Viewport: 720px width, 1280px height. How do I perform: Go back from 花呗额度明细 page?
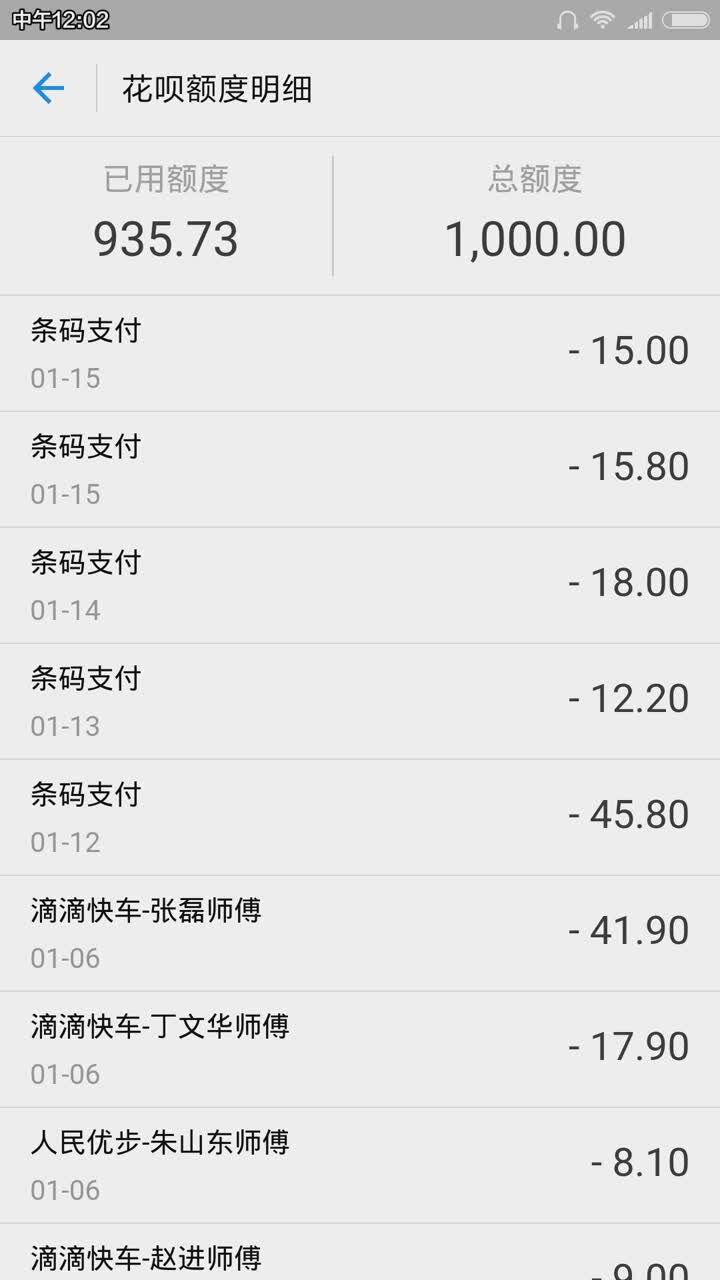48,89
